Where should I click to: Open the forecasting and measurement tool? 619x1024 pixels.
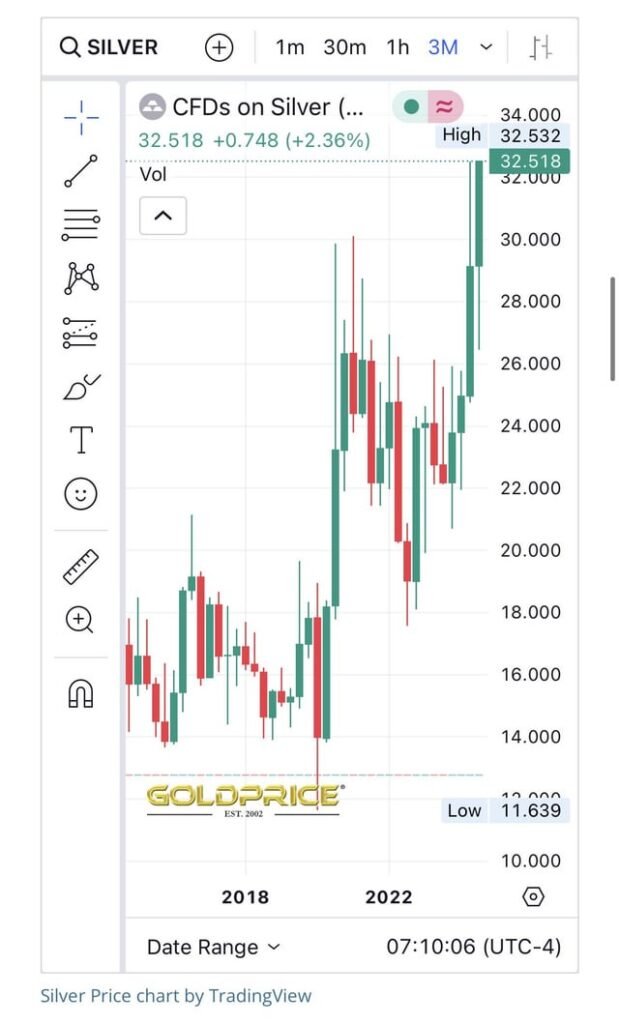[x=80, y=332]
